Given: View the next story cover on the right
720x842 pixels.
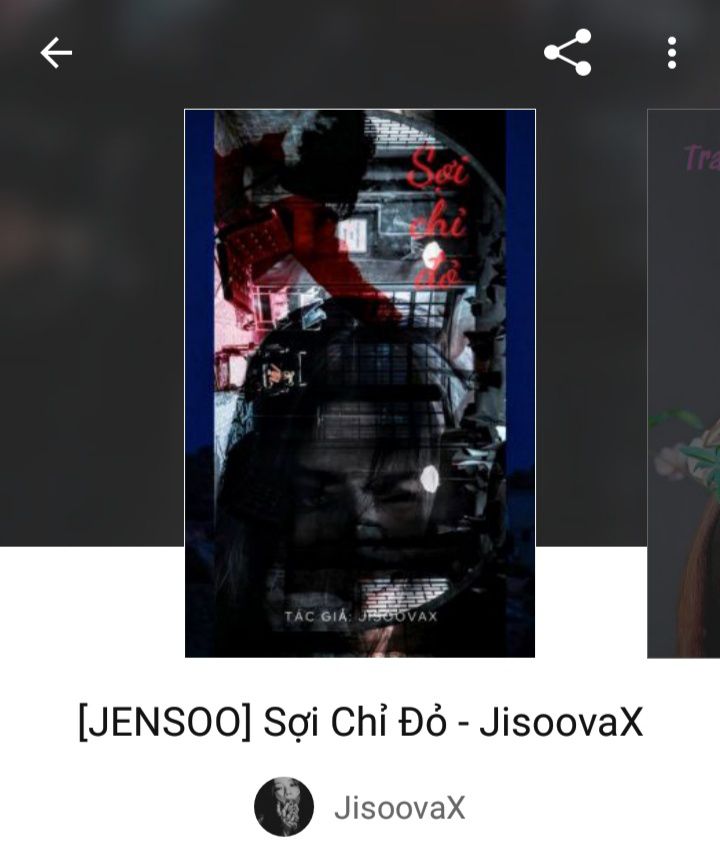Looking at the screenshot, I should pos(683,383).
